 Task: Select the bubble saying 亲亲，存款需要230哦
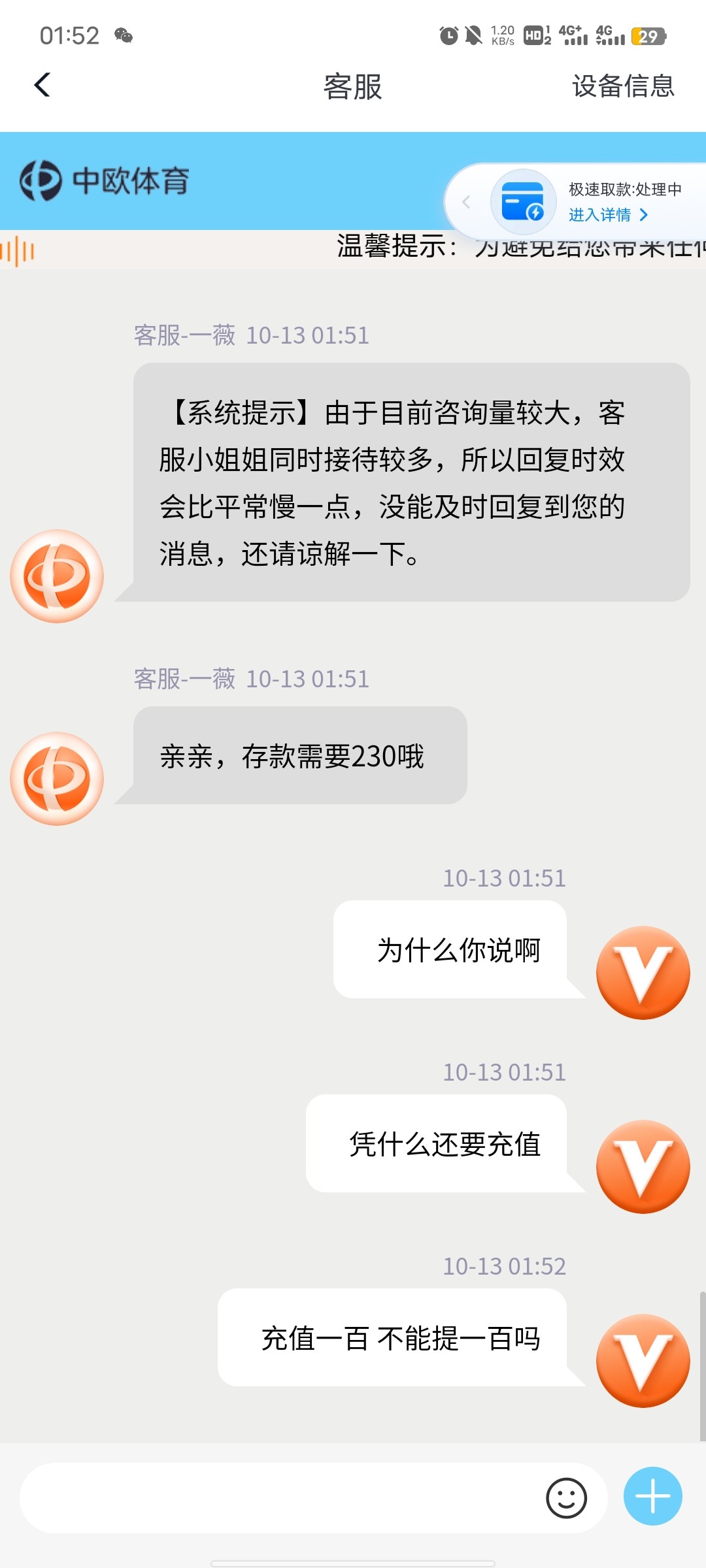(x=292, y=755)
